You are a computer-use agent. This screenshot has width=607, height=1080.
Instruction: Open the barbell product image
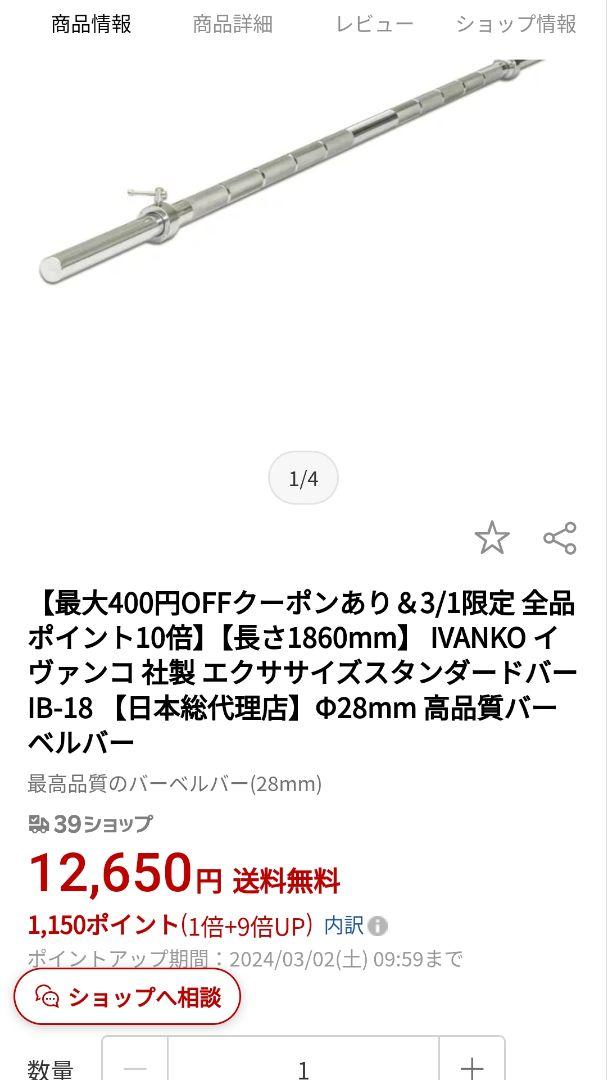point(292,172)
